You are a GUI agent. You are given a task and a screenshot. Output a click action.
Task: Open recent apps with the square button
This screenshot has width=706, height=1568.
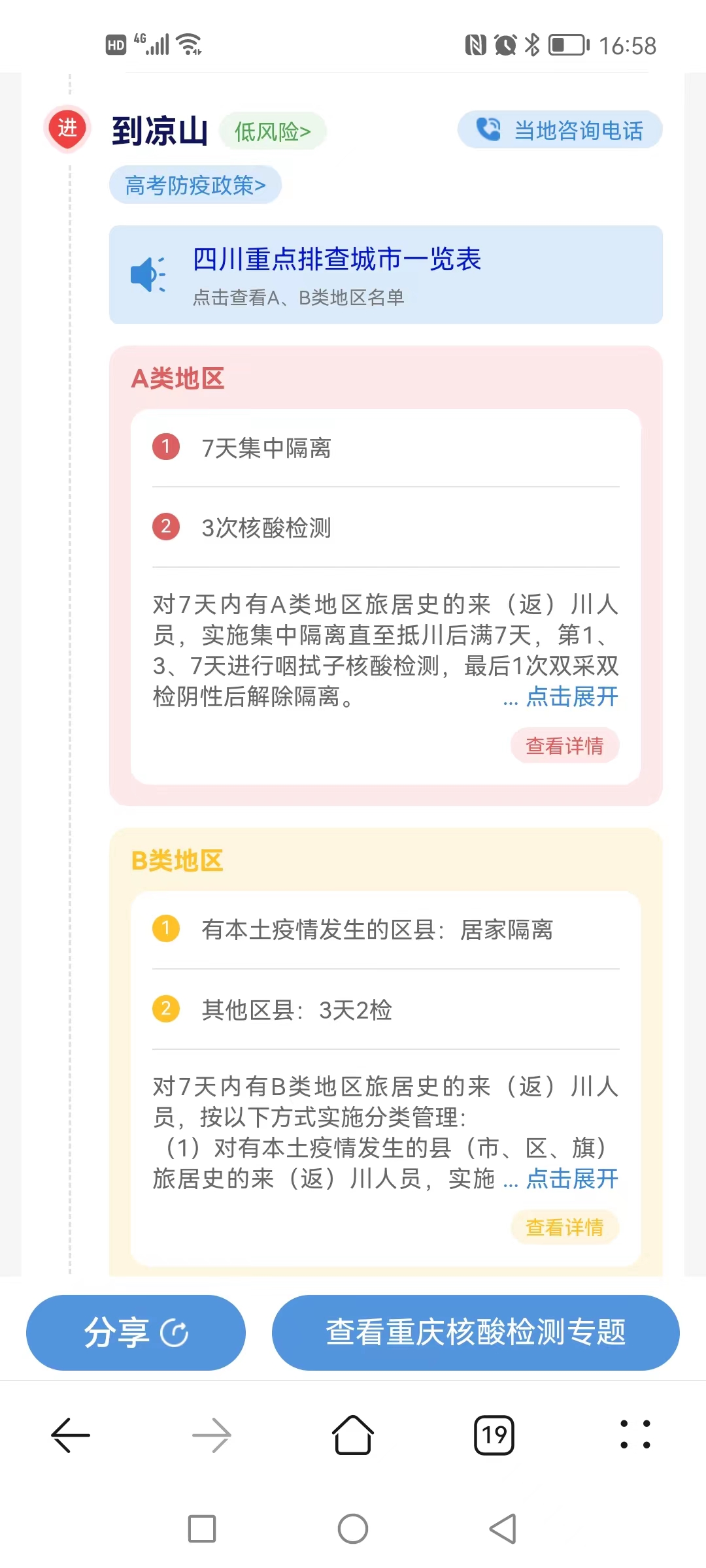tap(202, 1529)
